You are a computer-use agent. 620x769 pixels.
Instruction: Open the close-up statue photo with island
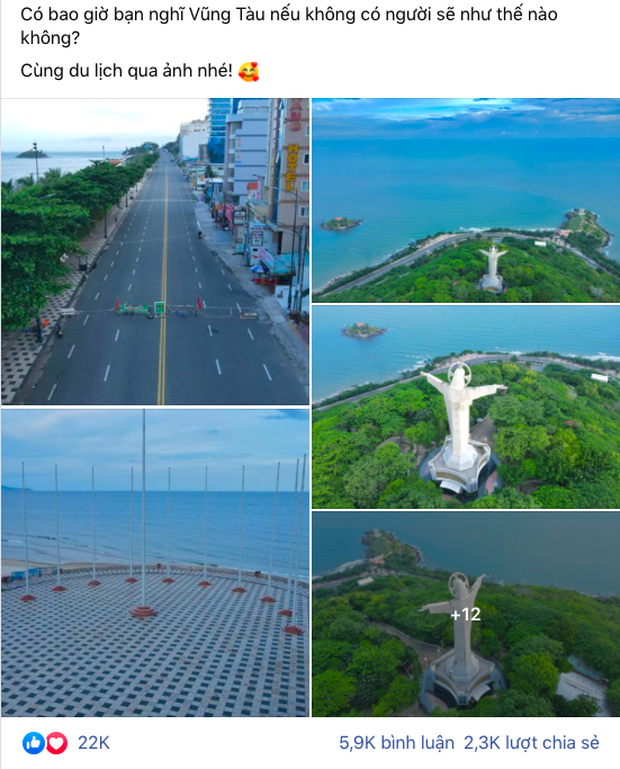pyautogui.click(x=465, y=406)
